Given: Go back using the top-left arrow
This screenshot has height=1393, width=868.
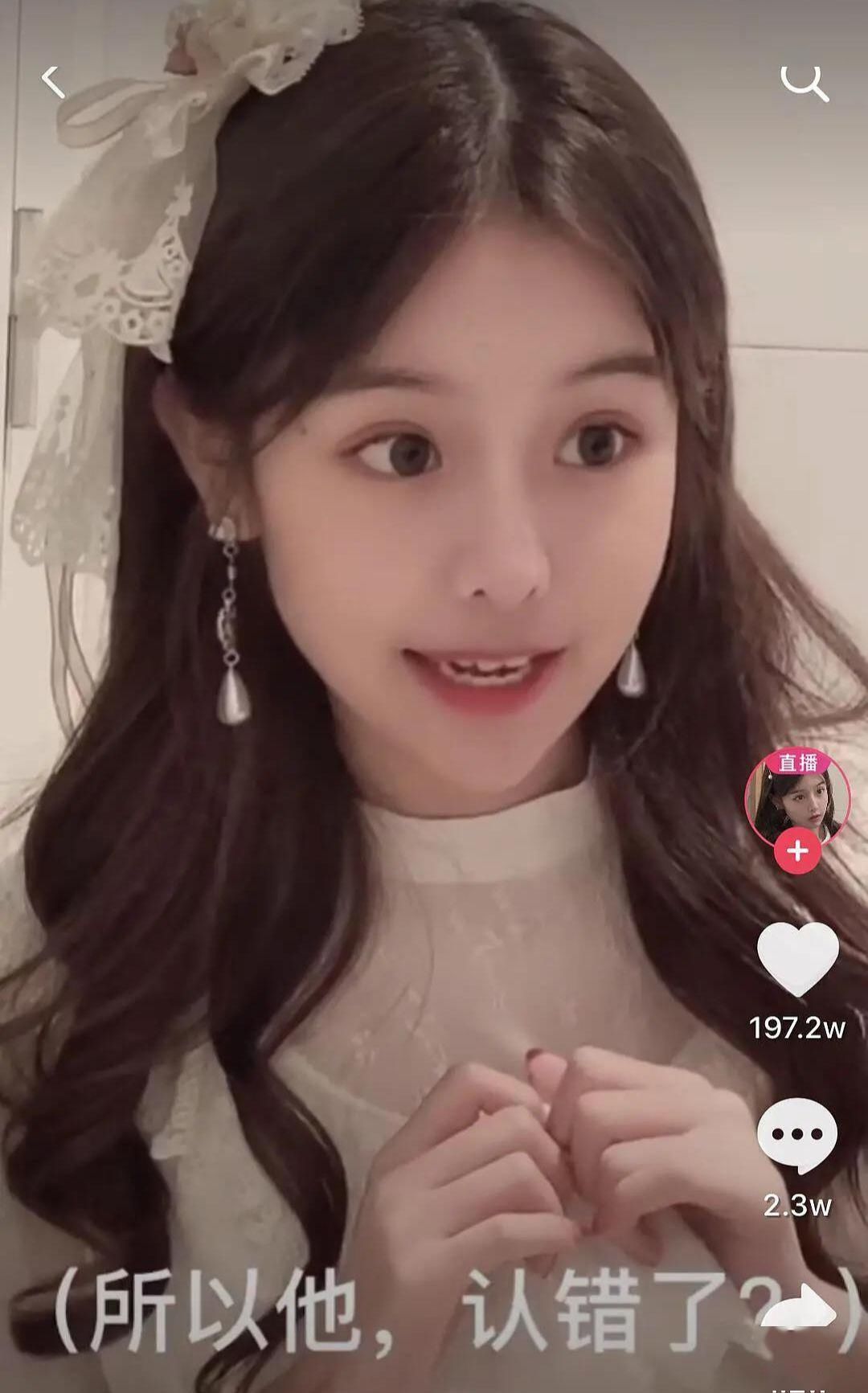Looking at the screenshot, I should tap(53, 82).
